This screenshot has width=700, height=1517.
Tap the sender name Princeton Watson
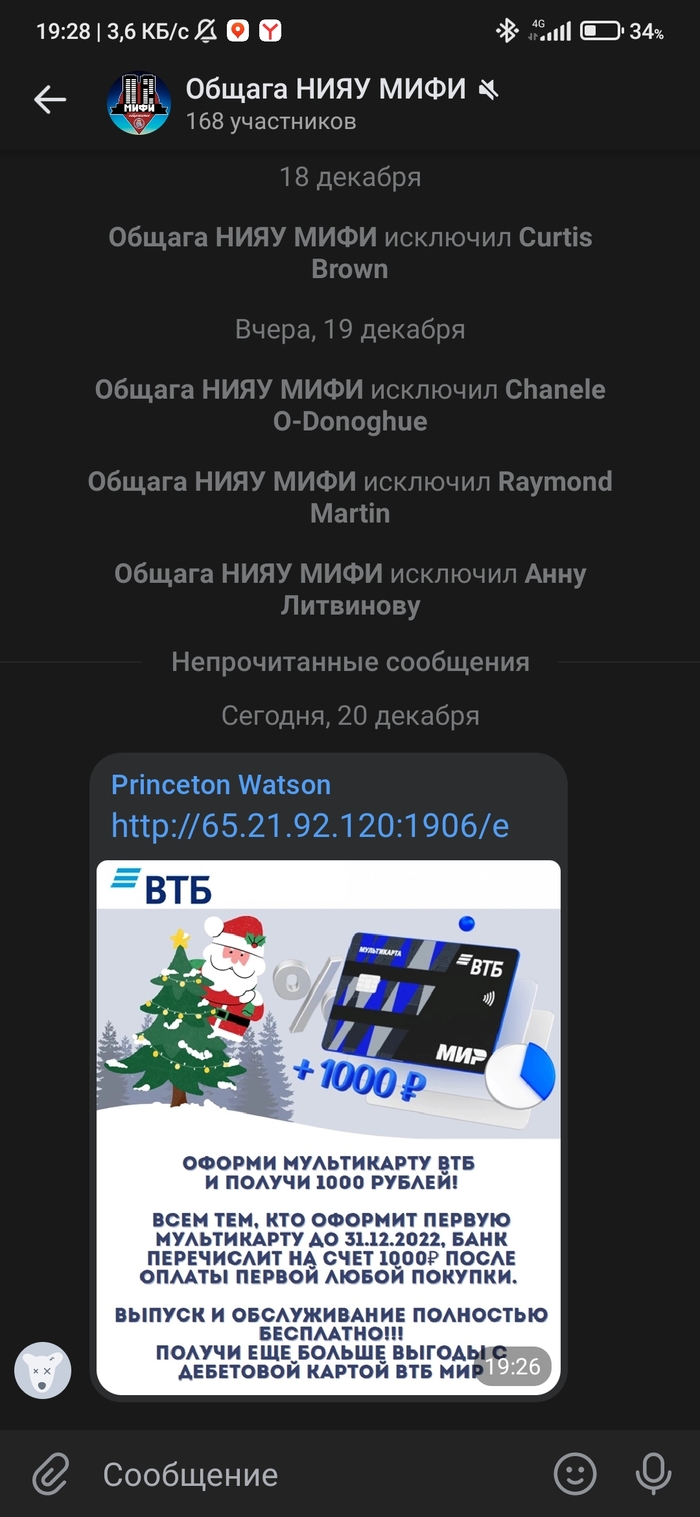pos(220,785)
